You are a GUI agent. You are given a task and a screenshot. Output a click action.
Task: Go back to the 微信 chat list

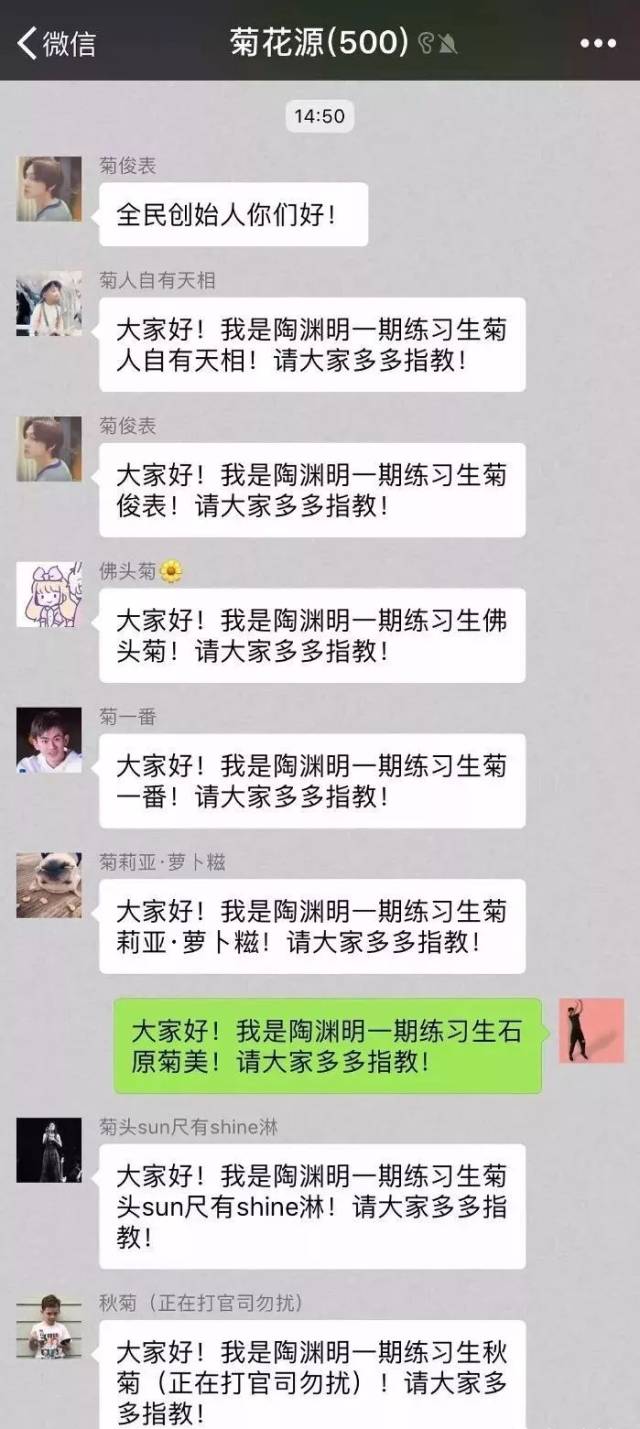point(57,43)
